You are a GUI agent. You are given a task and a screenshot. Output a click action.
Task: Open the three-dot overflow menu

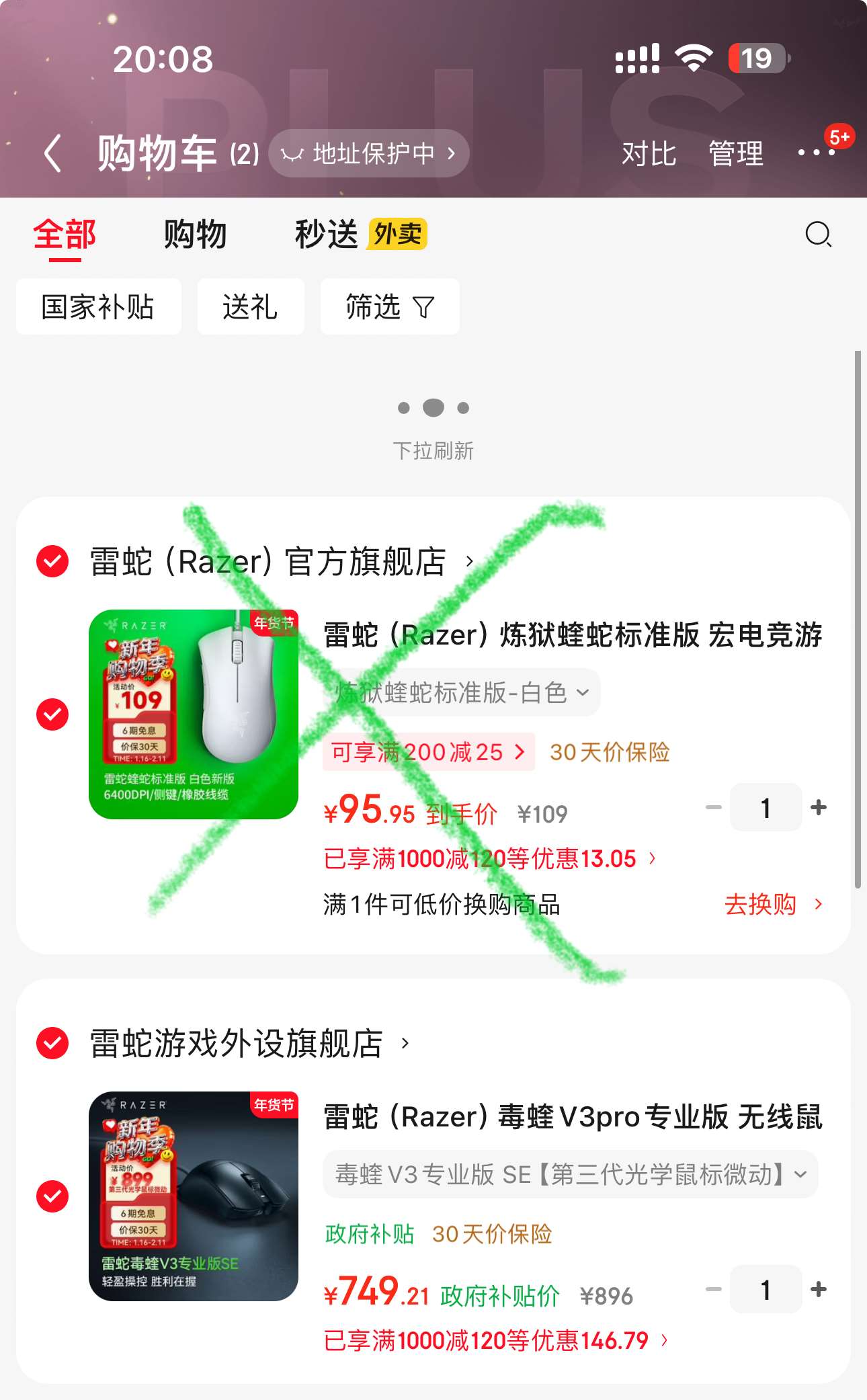[x=816, y=153]
